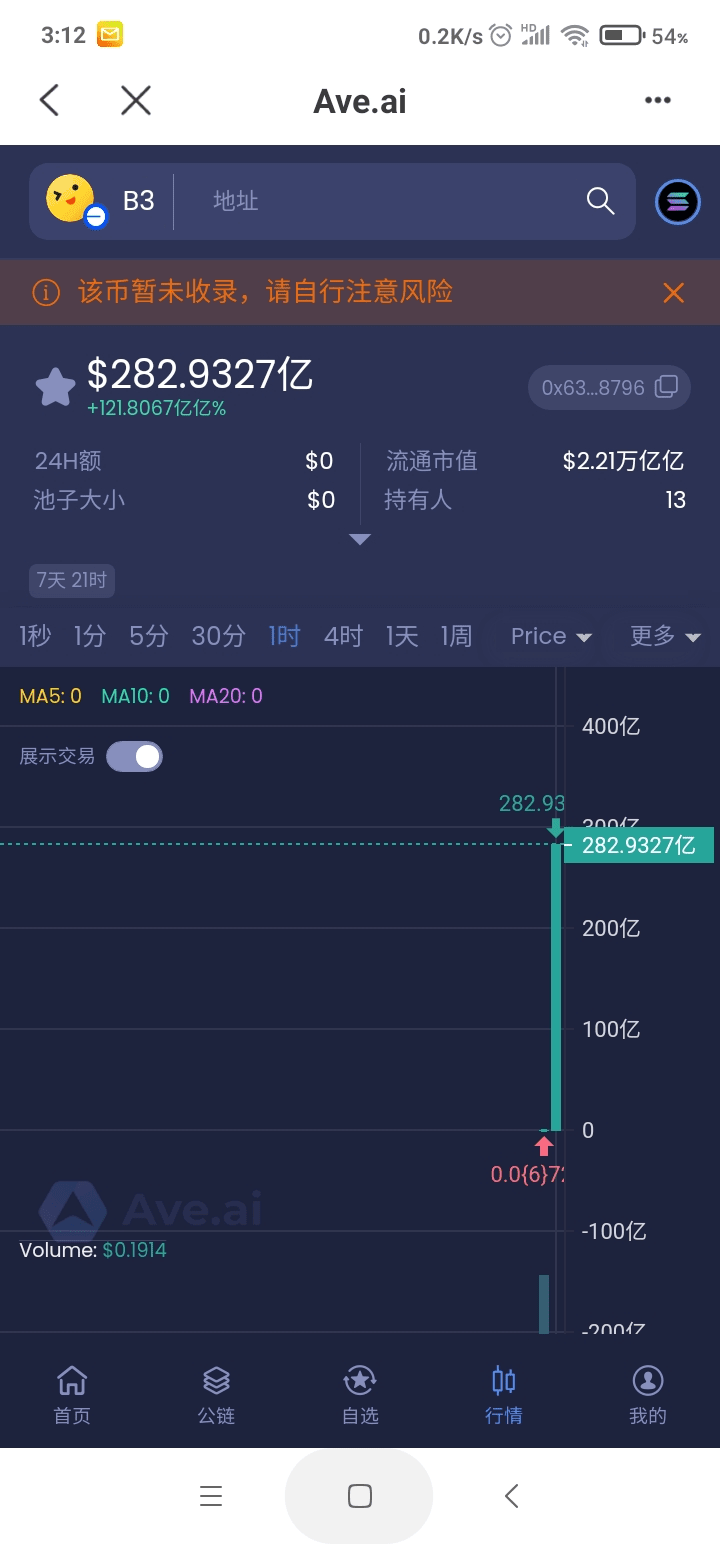The image size is (720, 1544).
Task: Expand the token stats with down arrow
Action: 360,539
